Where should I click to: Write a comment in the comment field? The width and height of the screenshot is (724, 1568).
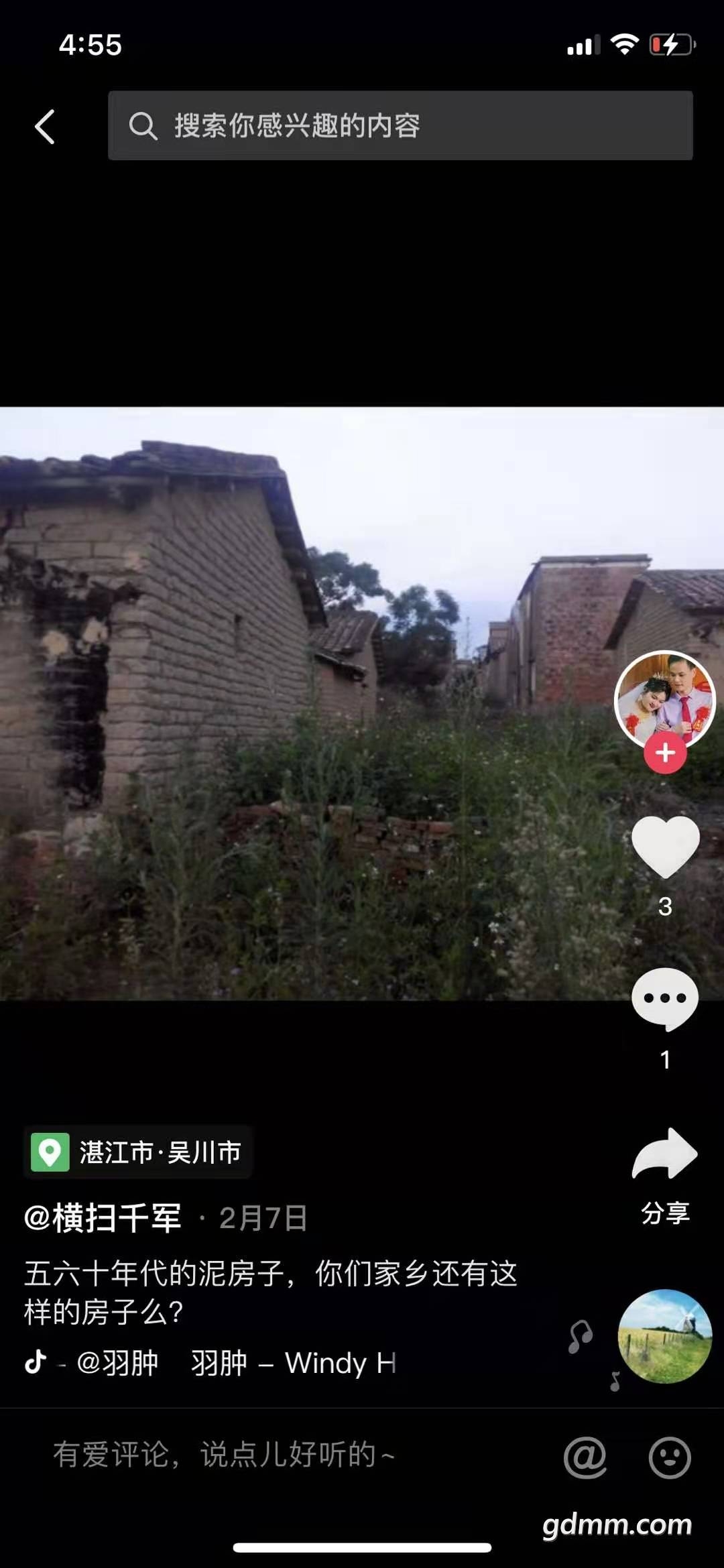click(x=268, y=1455)
